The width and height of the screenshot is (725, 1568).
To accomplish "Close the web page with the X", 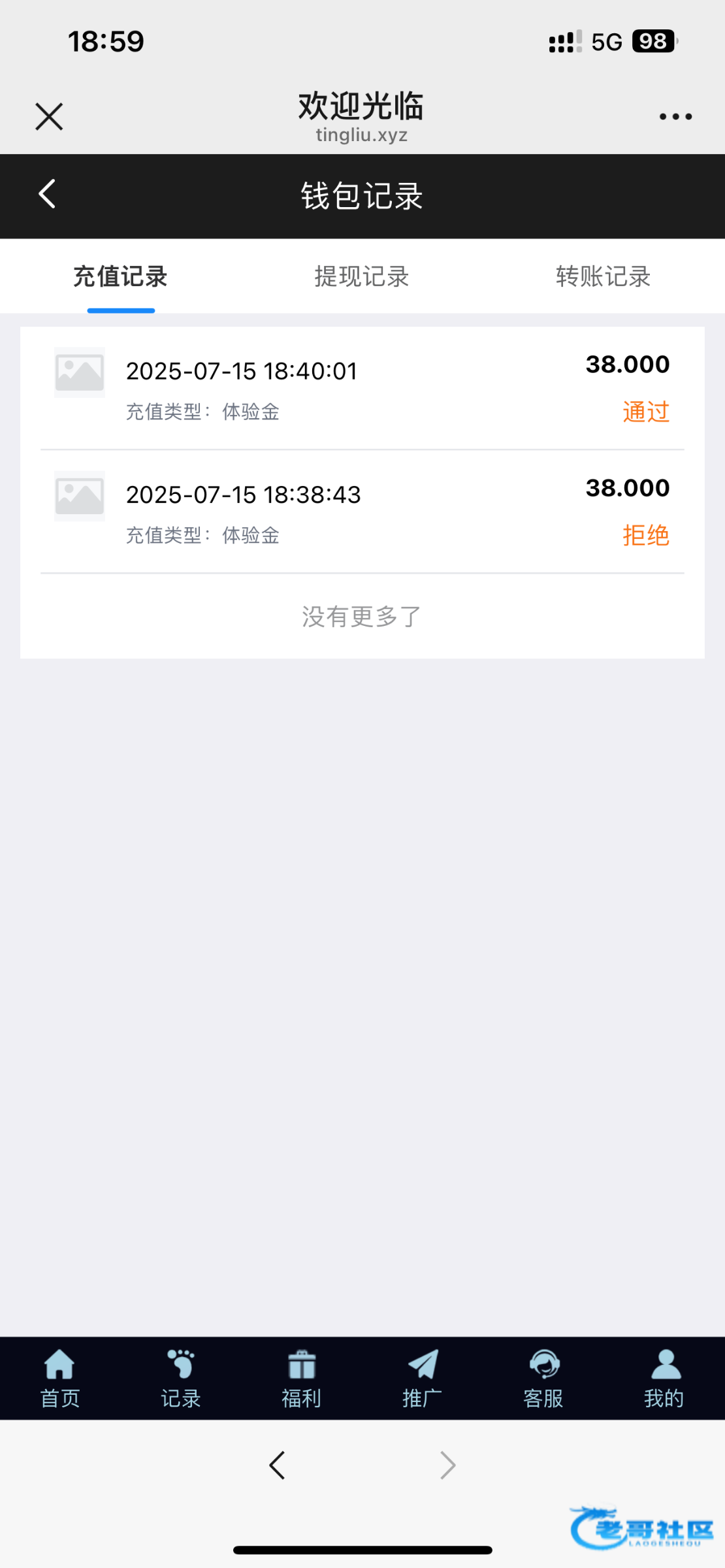I will (49, 117).
